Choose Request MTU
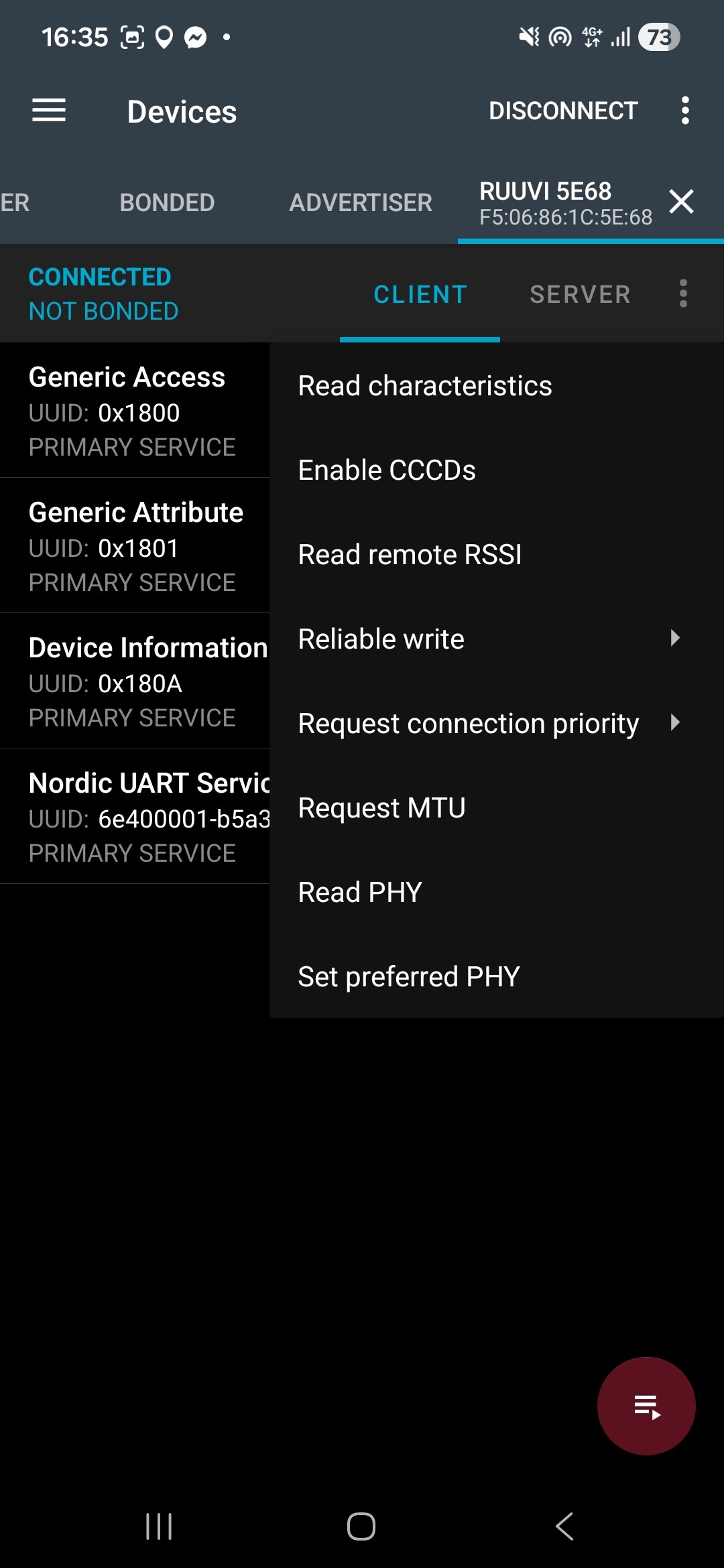 (381, 808)
